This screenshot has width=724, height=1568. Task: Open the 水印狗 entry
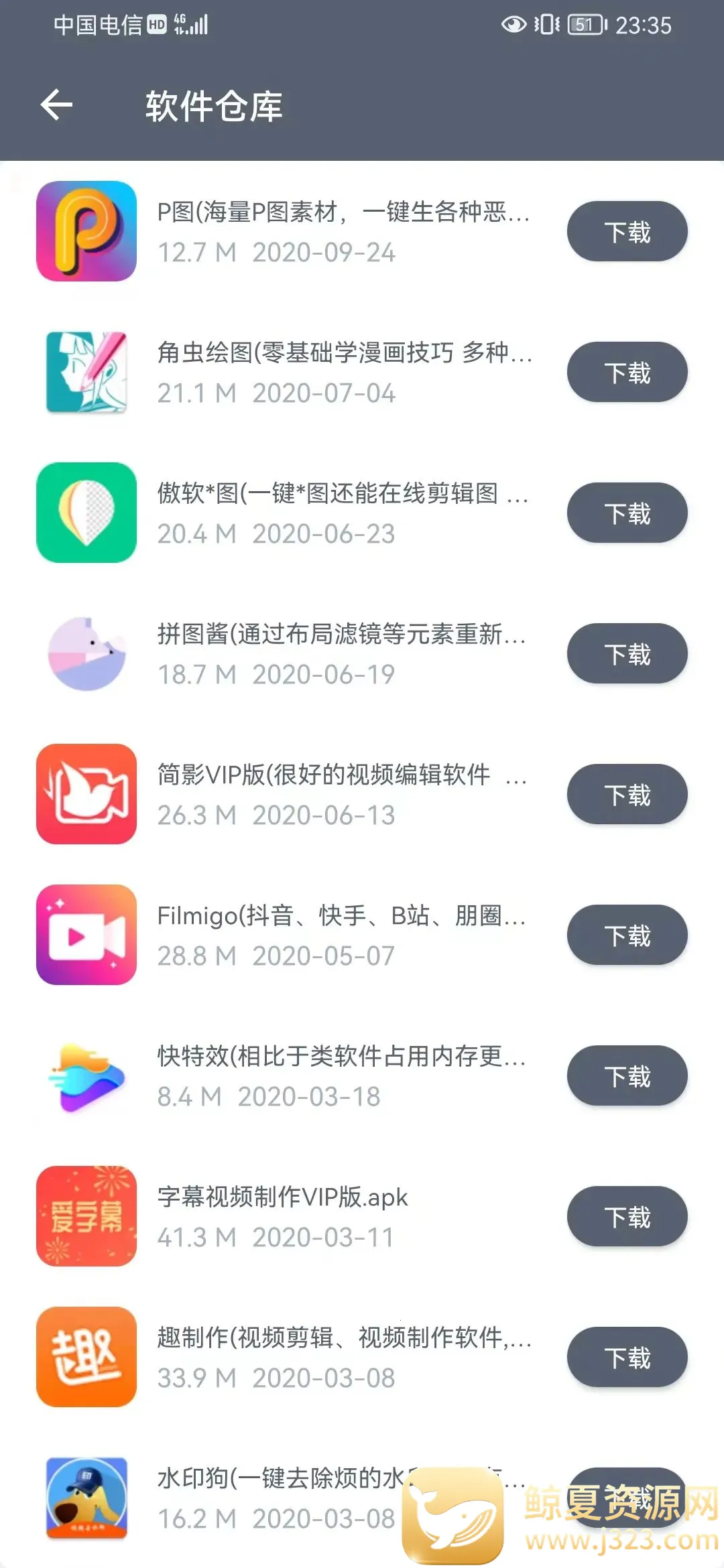[x=268, y=1498]
